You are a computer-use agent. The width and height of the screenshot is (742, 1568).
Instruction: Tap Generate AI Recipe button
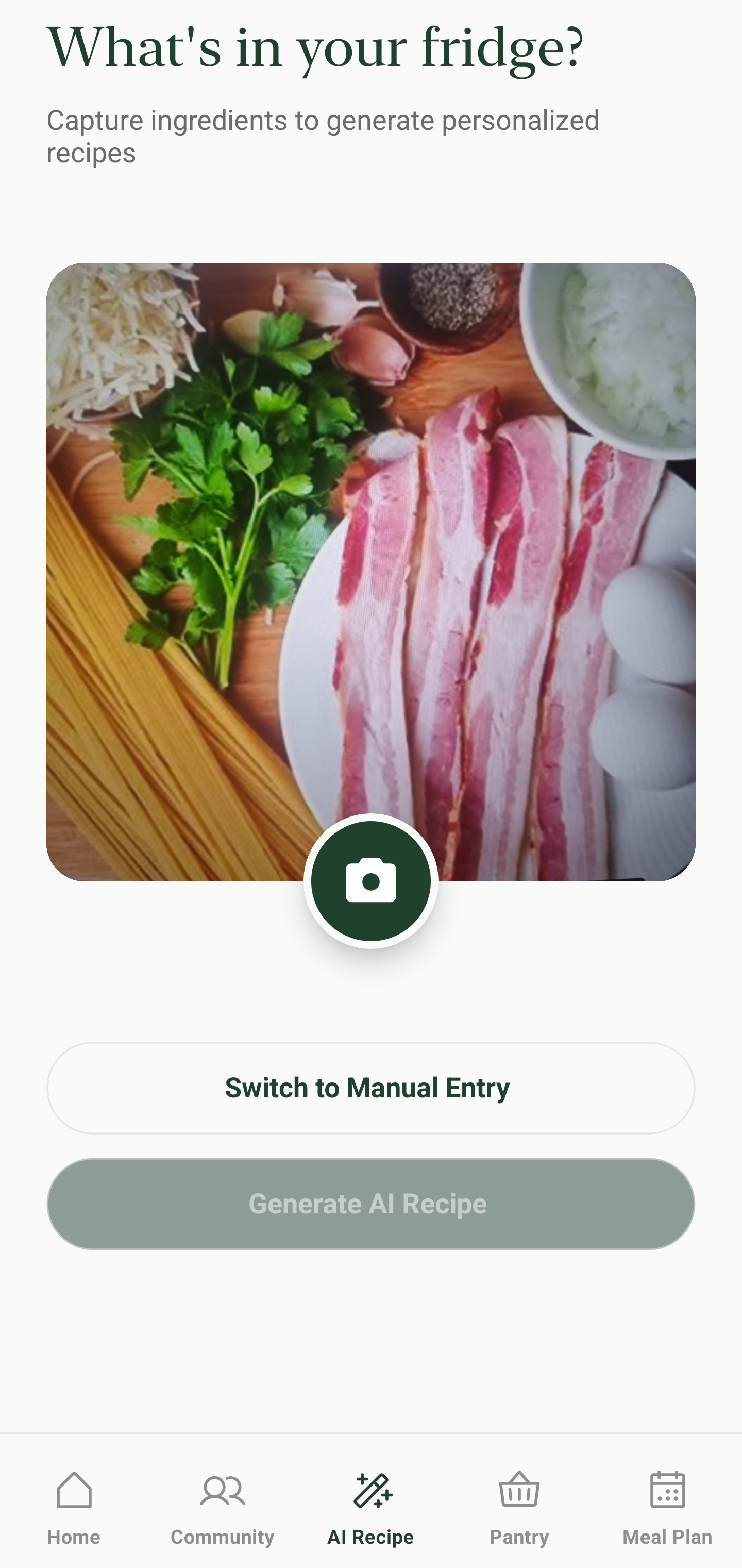click(370, 1204)
